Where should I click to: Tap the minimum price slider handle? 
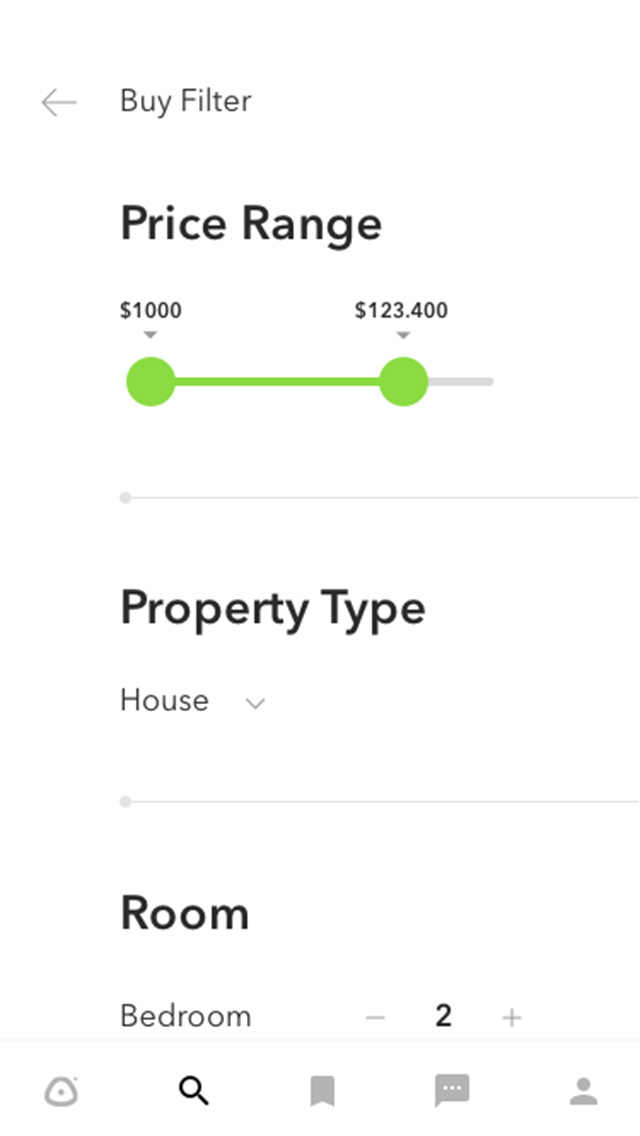151,381
